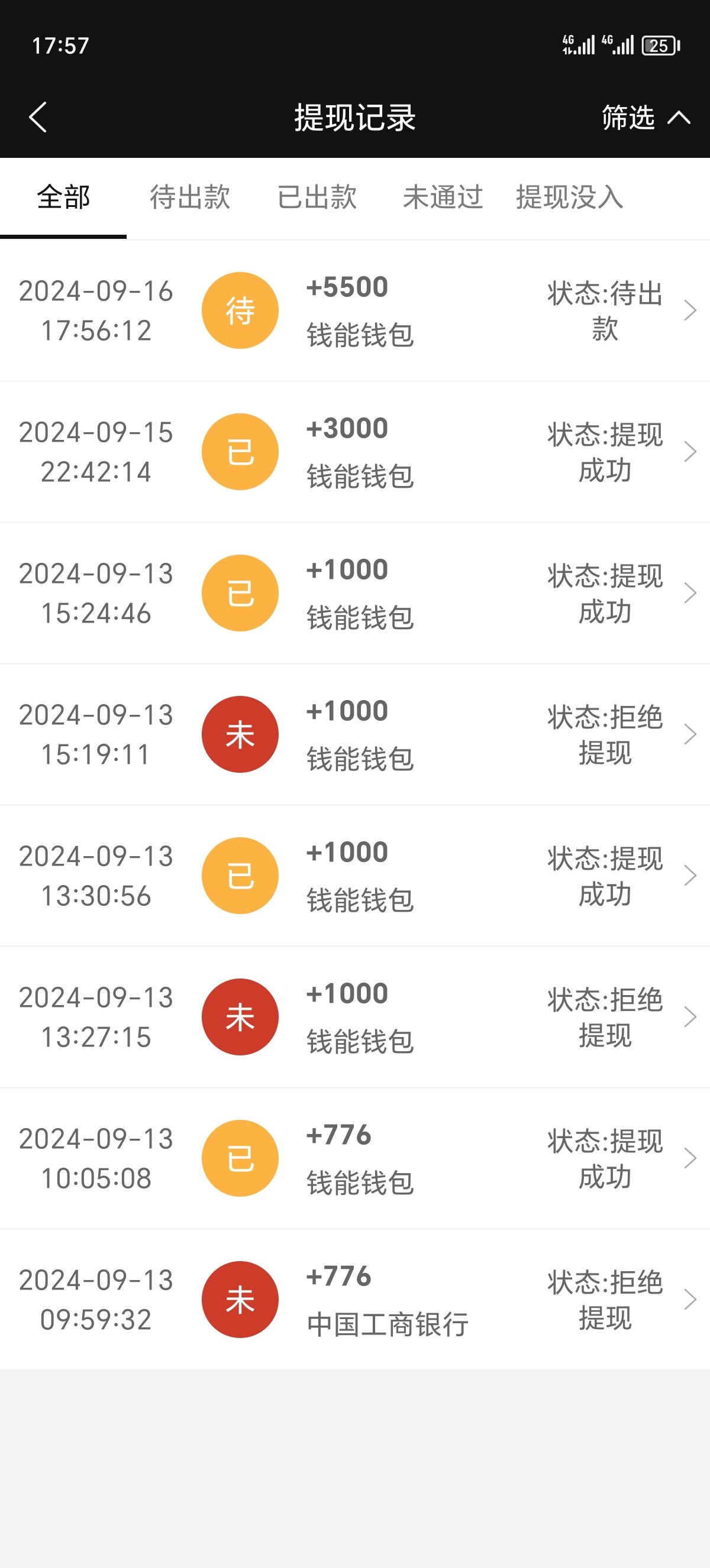710x1568 pixels.
Task: Open the +776 钱能钱包 withdrawal record
Action: pos(355,1158)
